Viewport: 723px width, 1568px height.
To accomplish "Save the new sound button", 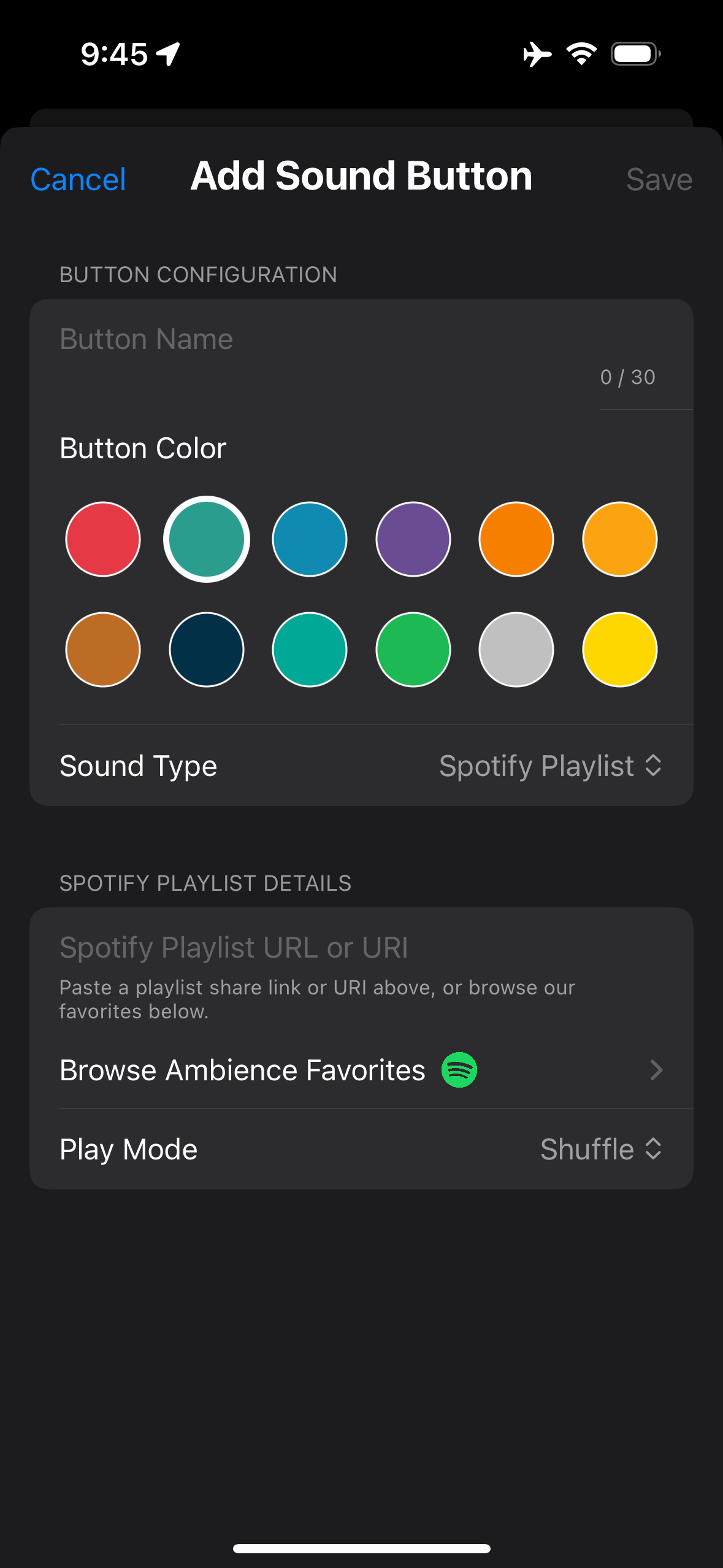I will tap(659, 179).
